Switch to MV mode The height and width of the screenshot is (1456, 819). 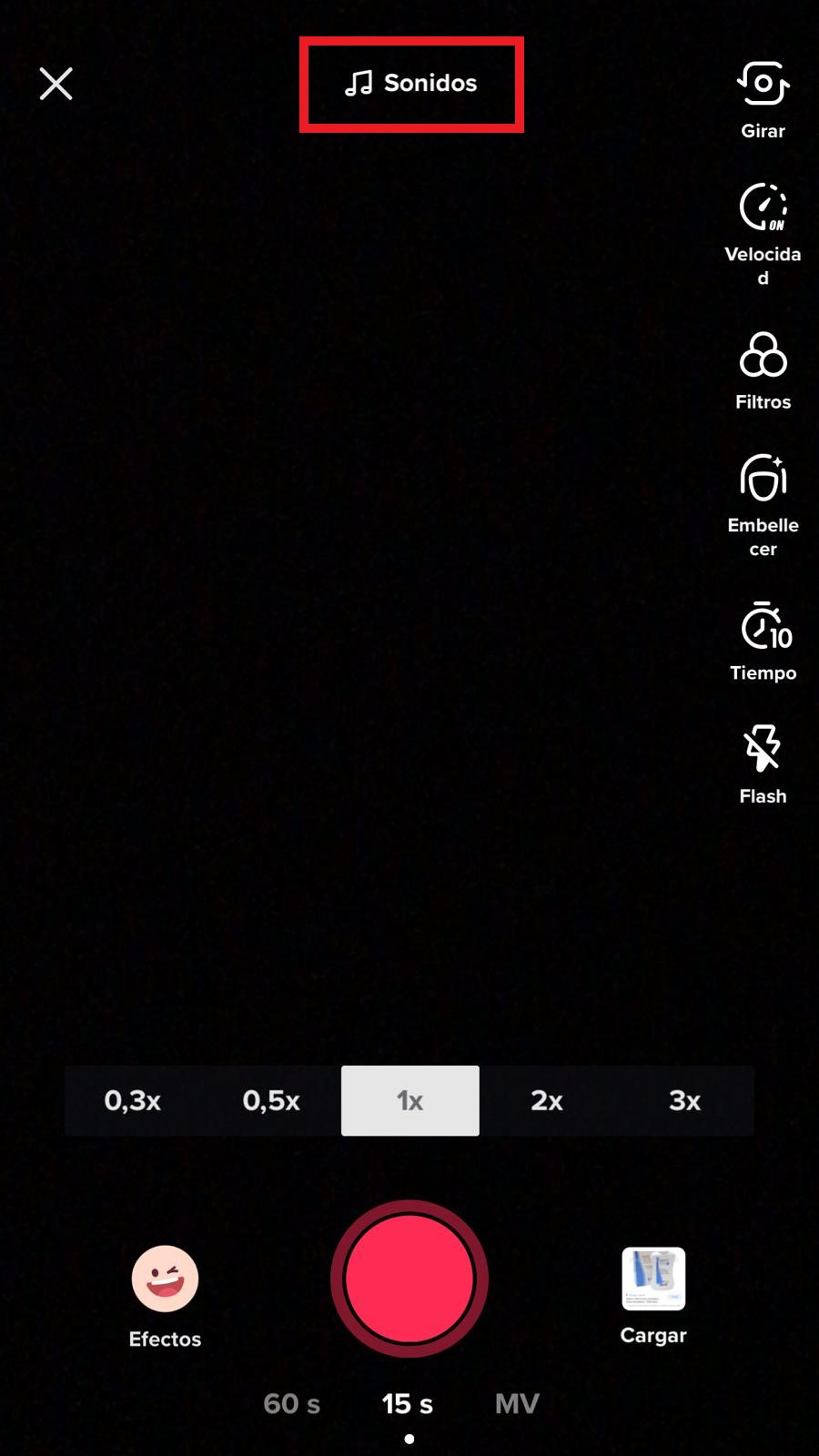517,1404
